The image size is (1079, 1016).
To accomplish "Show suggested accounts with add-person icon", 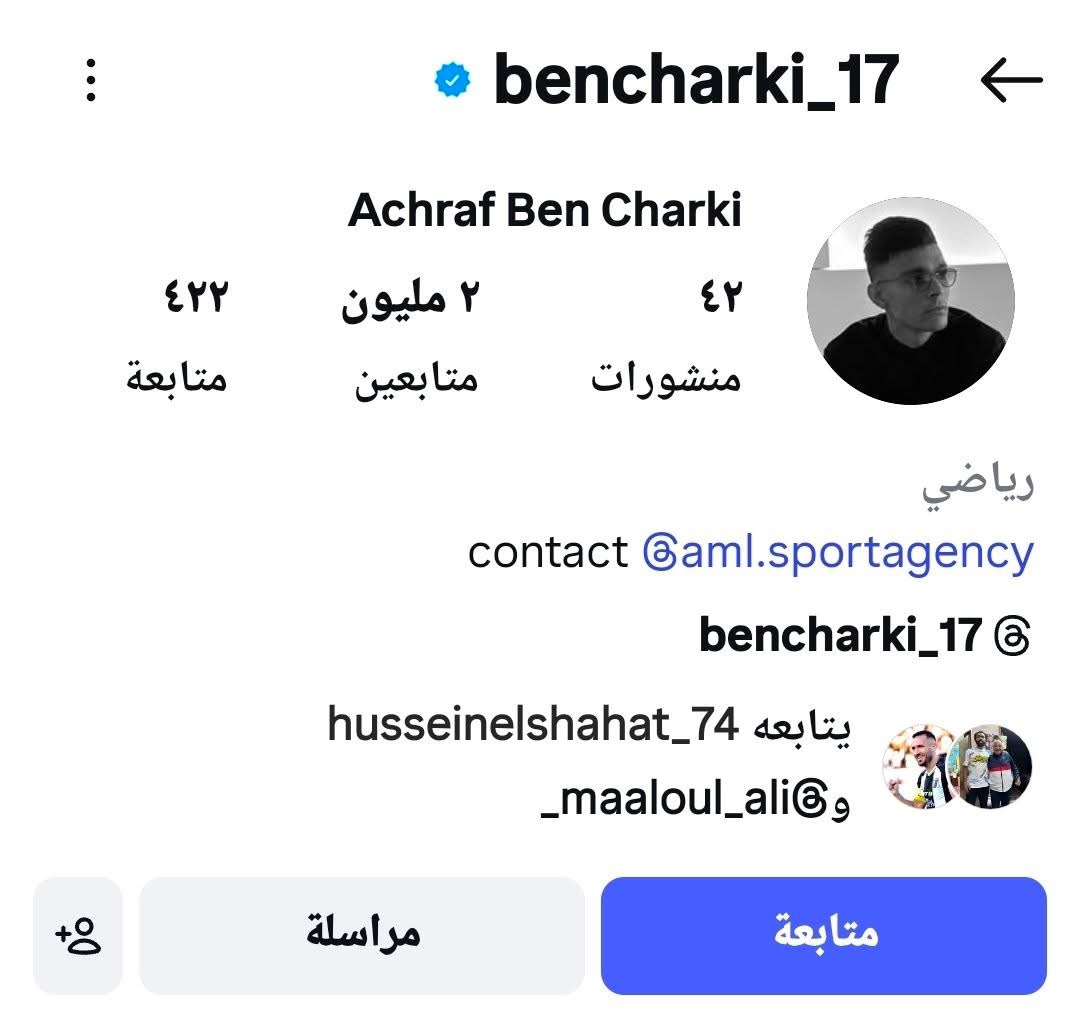I will click(x=78, y=935).
